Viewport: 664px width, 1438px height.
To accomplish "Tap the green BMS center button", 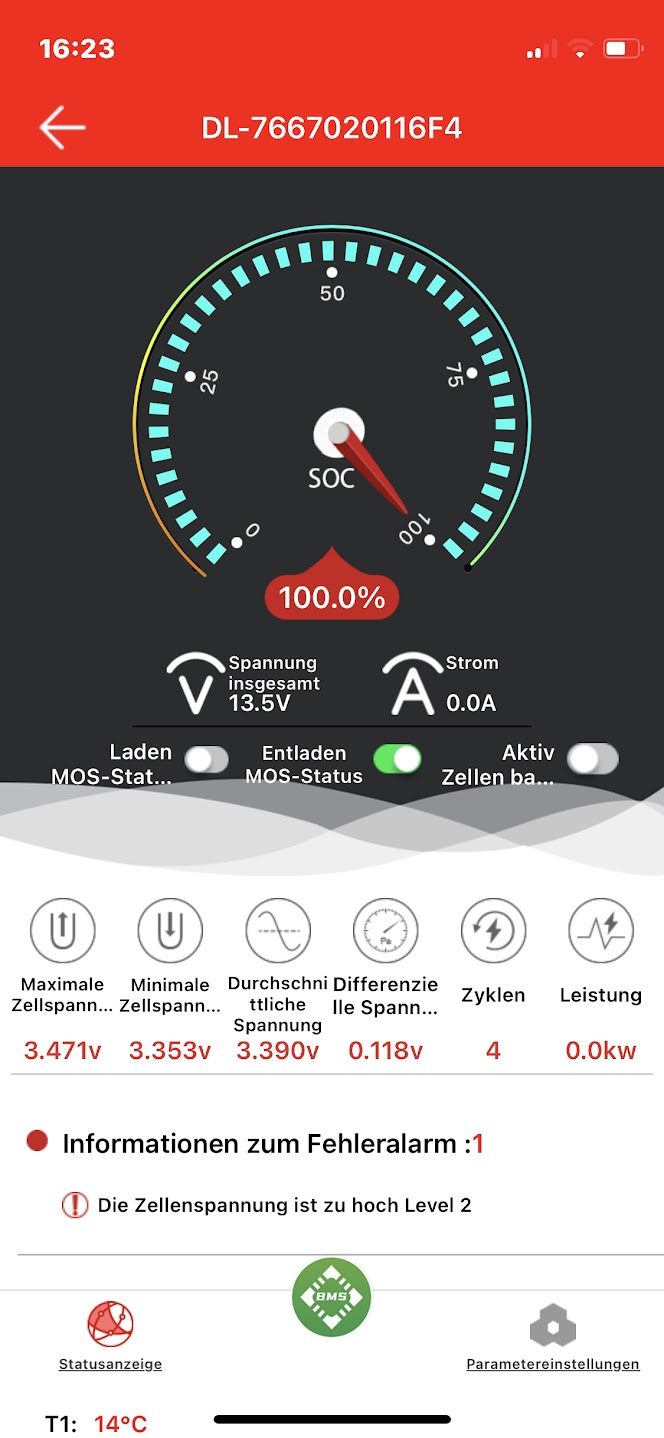I will tap(332, 1298).
